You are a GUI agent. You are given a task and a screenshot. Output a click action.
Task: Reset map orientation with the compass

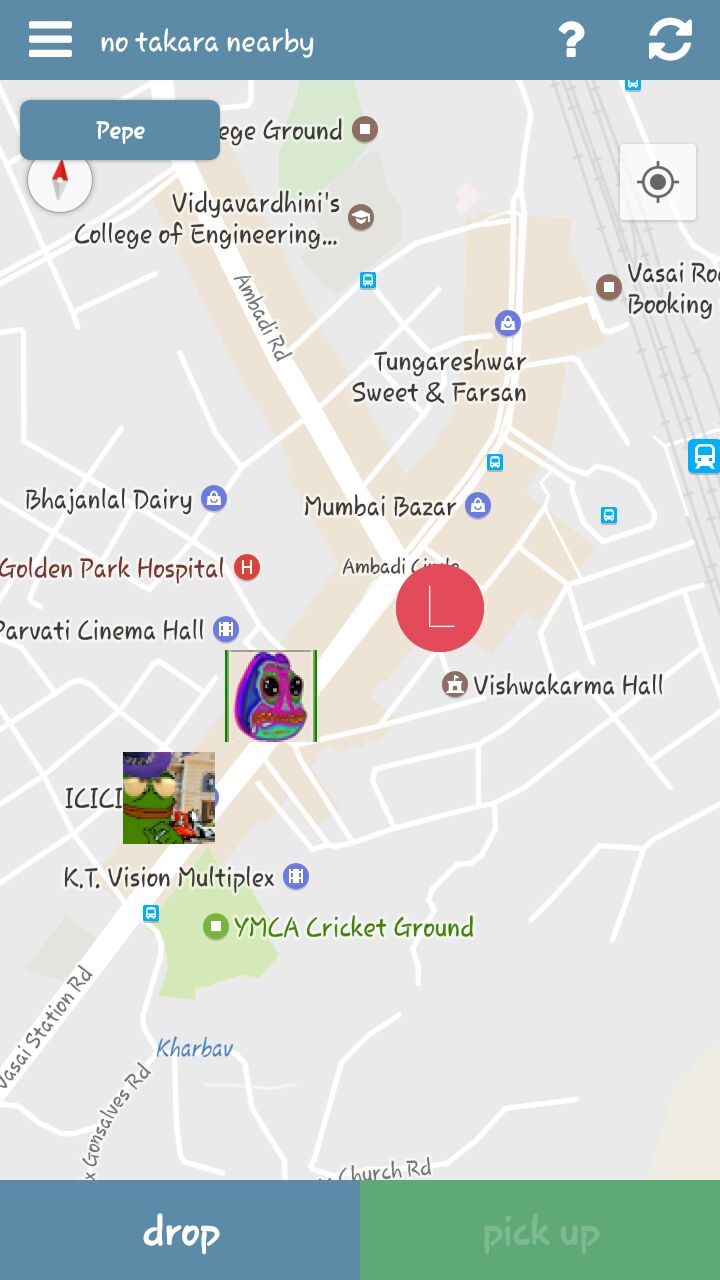[x=60, y=182]
